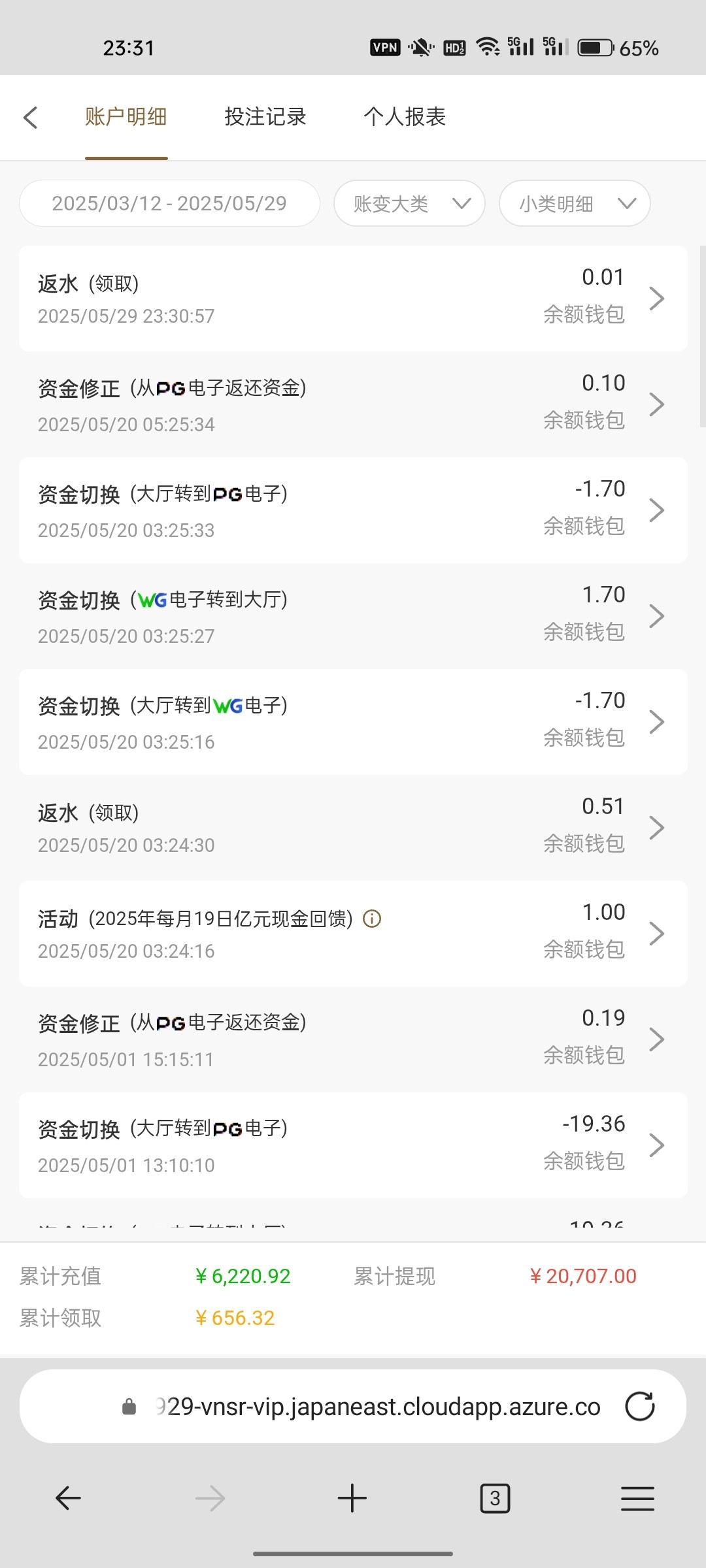Switch to the 个人报表 tab

(x=405, y=117)
